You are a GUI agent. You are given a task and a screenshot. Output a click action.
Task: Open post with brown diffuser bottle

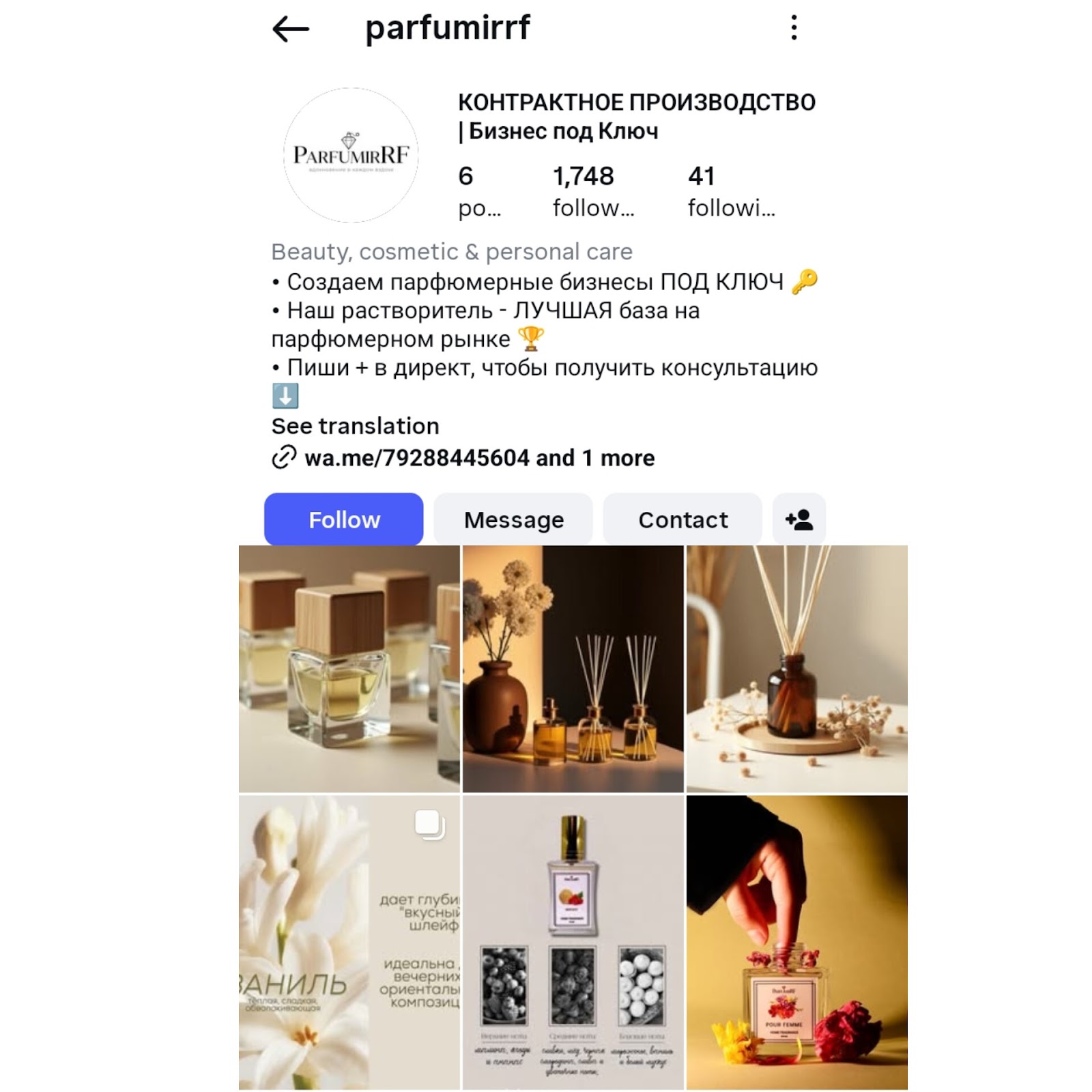click(x=796, y=668)
